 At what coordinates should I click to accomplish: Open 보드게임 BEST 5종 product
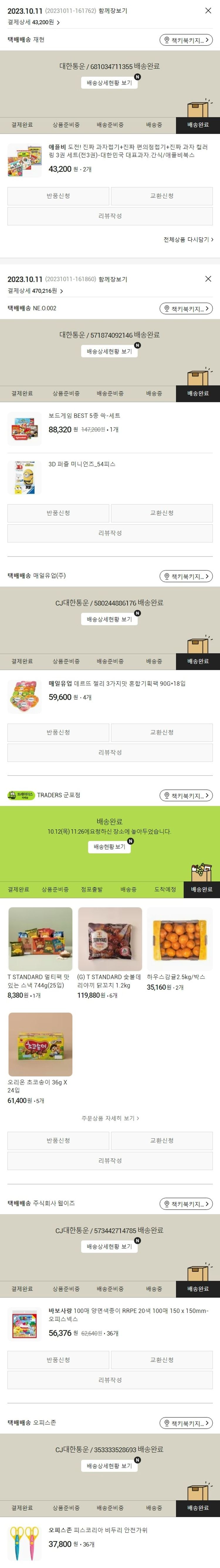[84, 416]
